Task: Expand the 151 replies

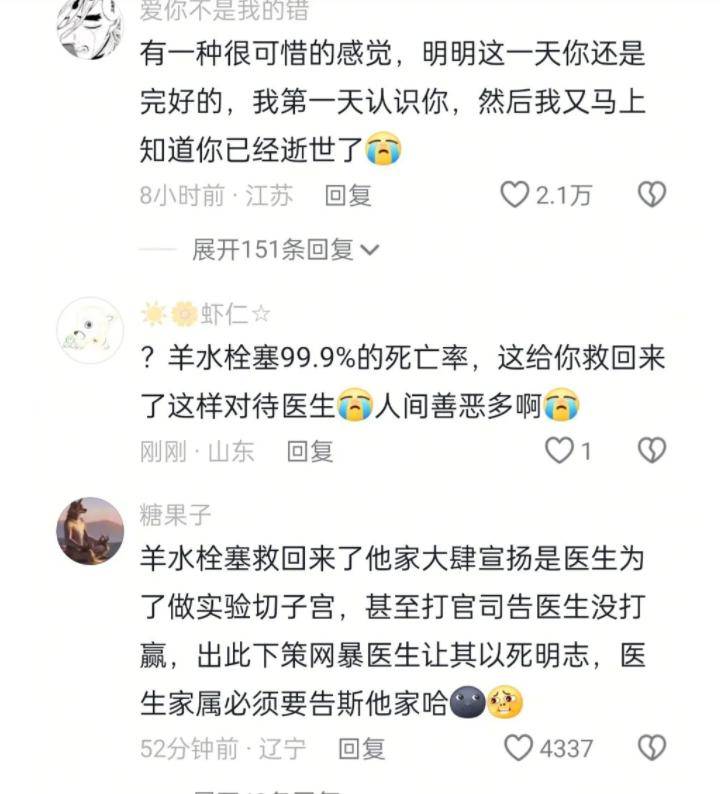Action: 285,250
